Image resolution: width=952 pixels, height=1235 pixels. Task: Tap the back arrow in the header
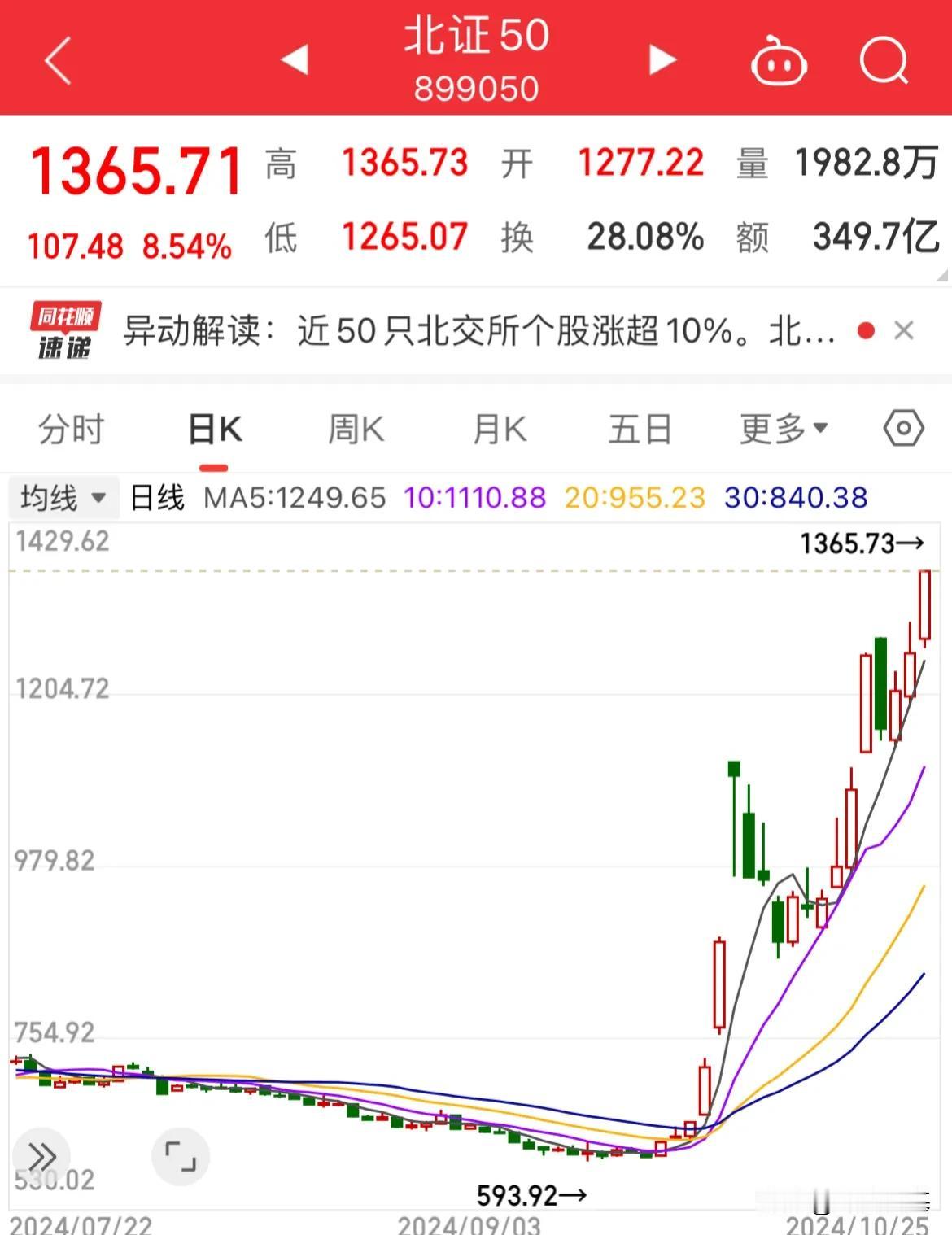(57, 59)
